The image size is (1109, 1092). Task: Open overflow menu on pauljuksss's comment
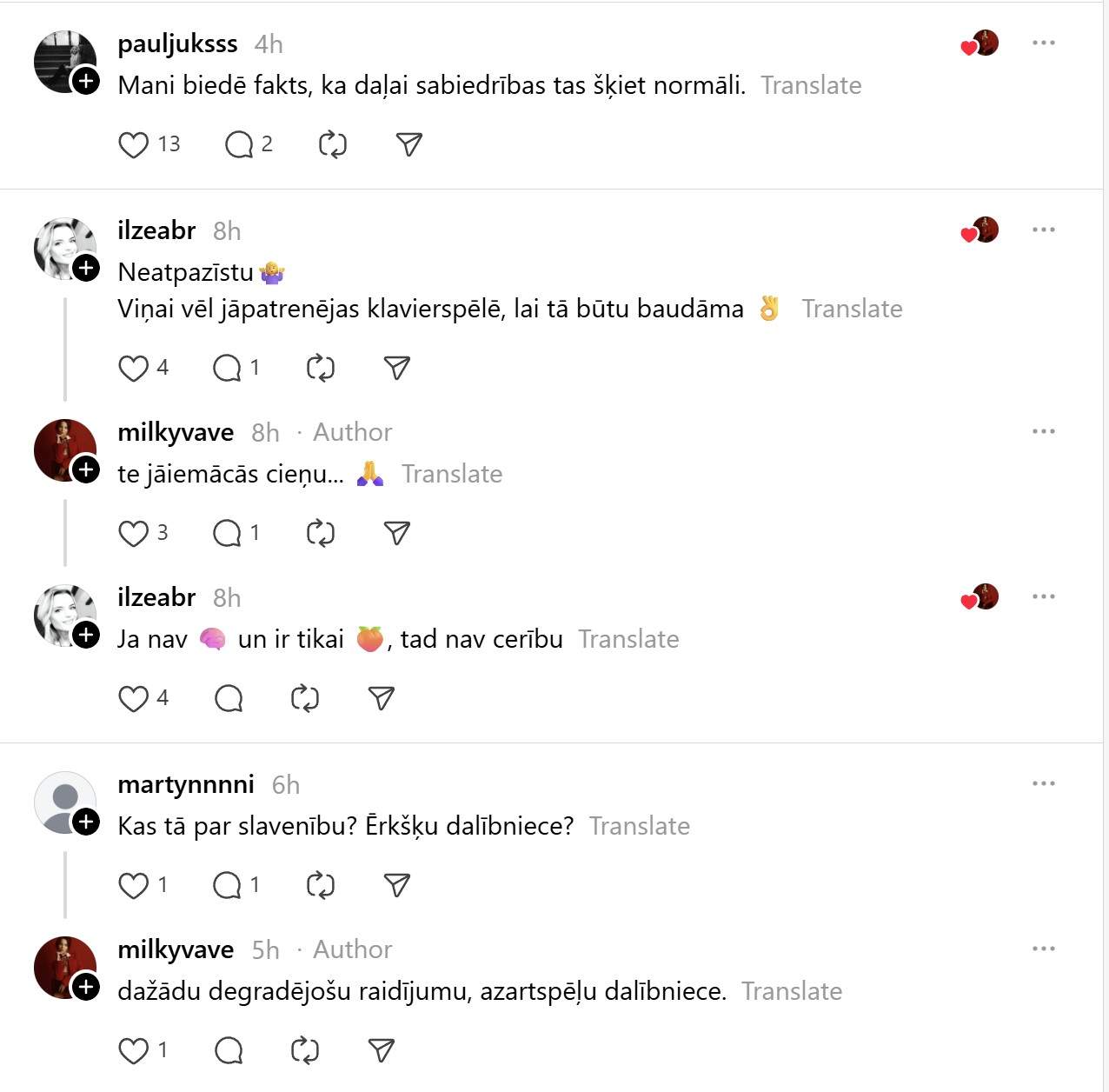click(1043, 43)
